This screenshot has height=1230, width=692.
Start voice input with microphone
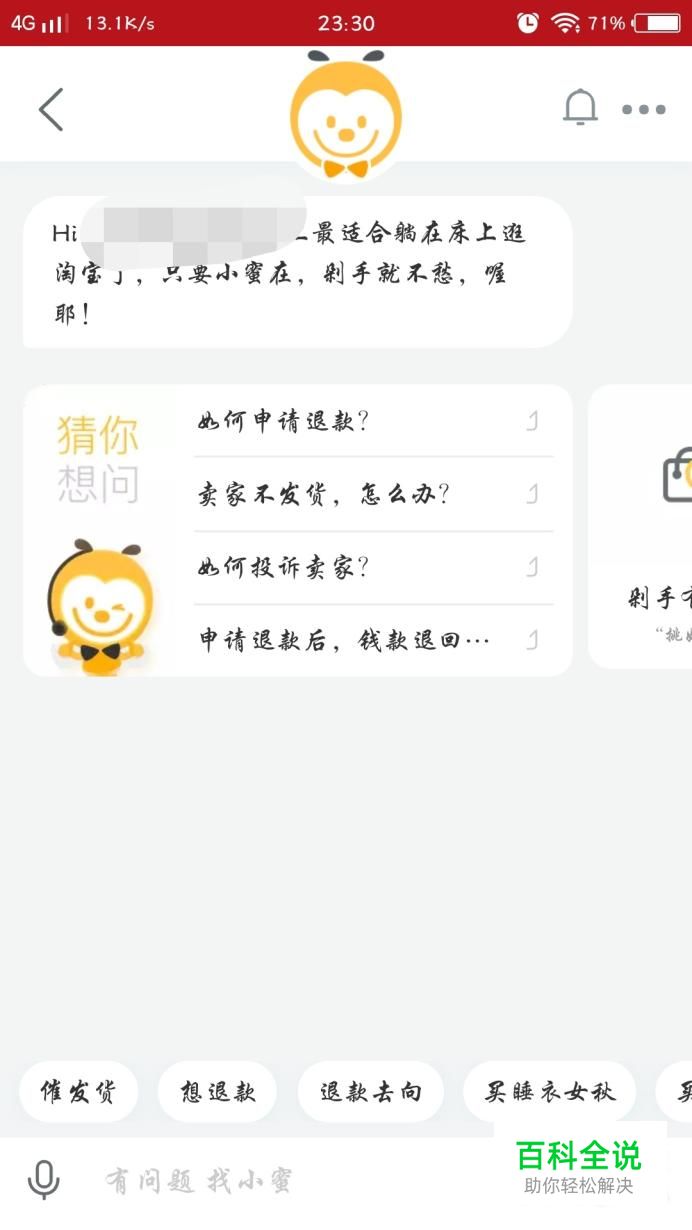point(43,1180)
